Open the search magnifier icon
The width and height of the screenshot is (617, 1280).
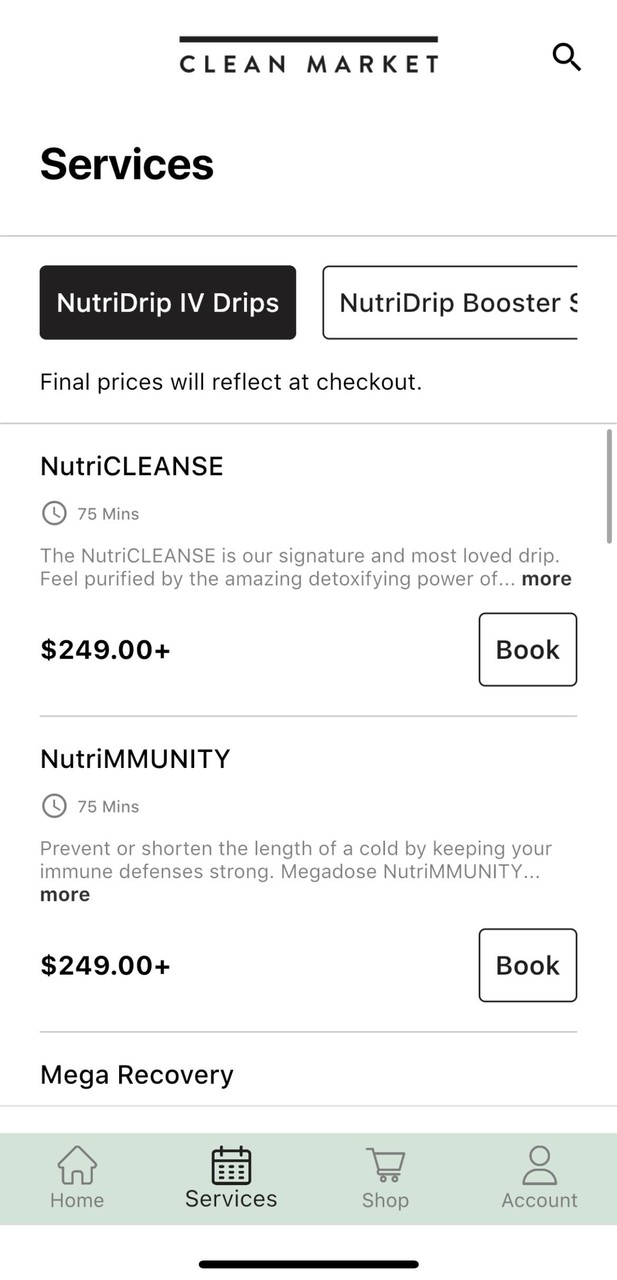(566, 57)
